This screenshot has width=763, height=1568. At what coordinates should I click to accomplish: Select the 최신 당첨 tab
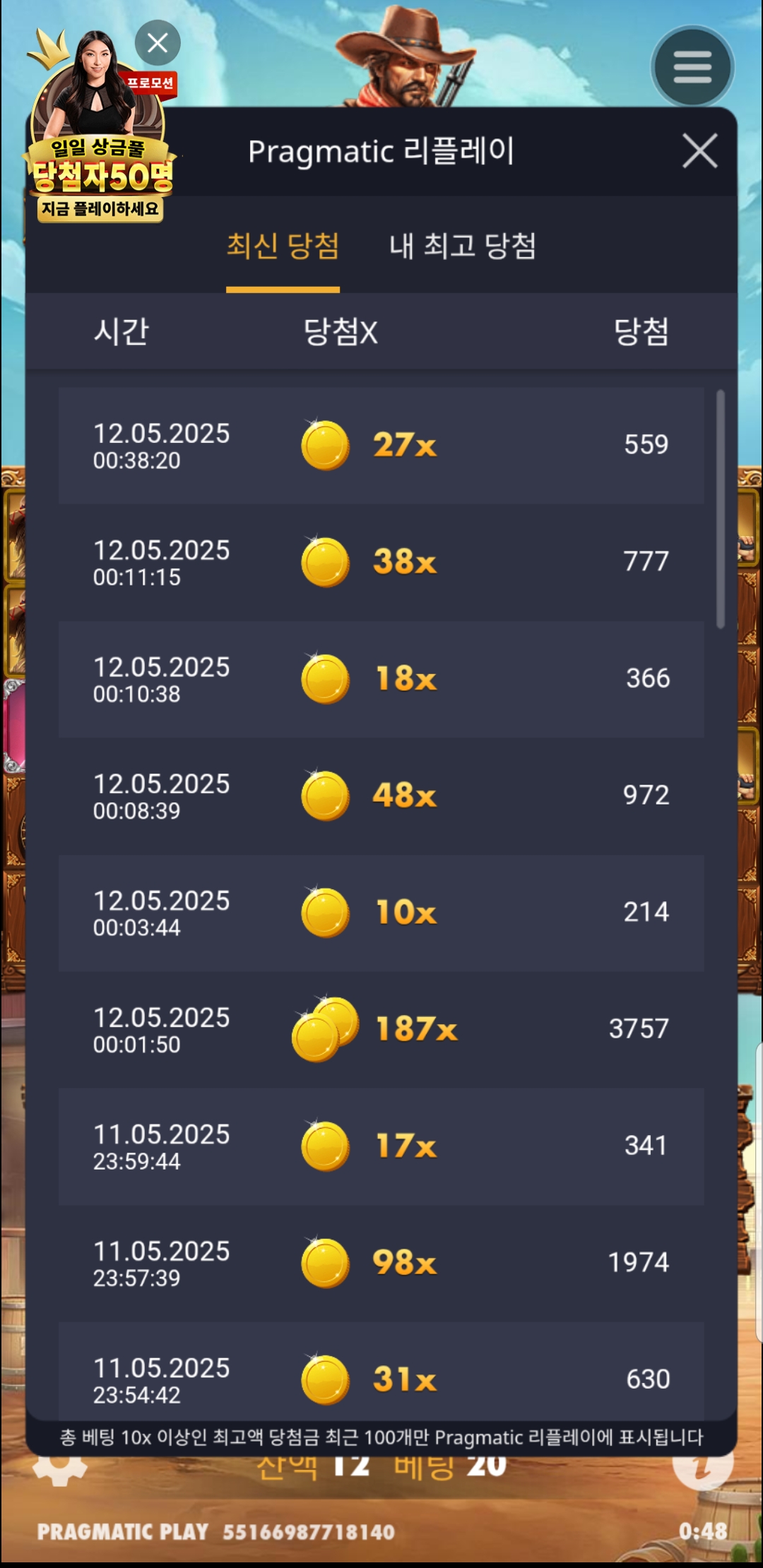(x=283, y=247)
